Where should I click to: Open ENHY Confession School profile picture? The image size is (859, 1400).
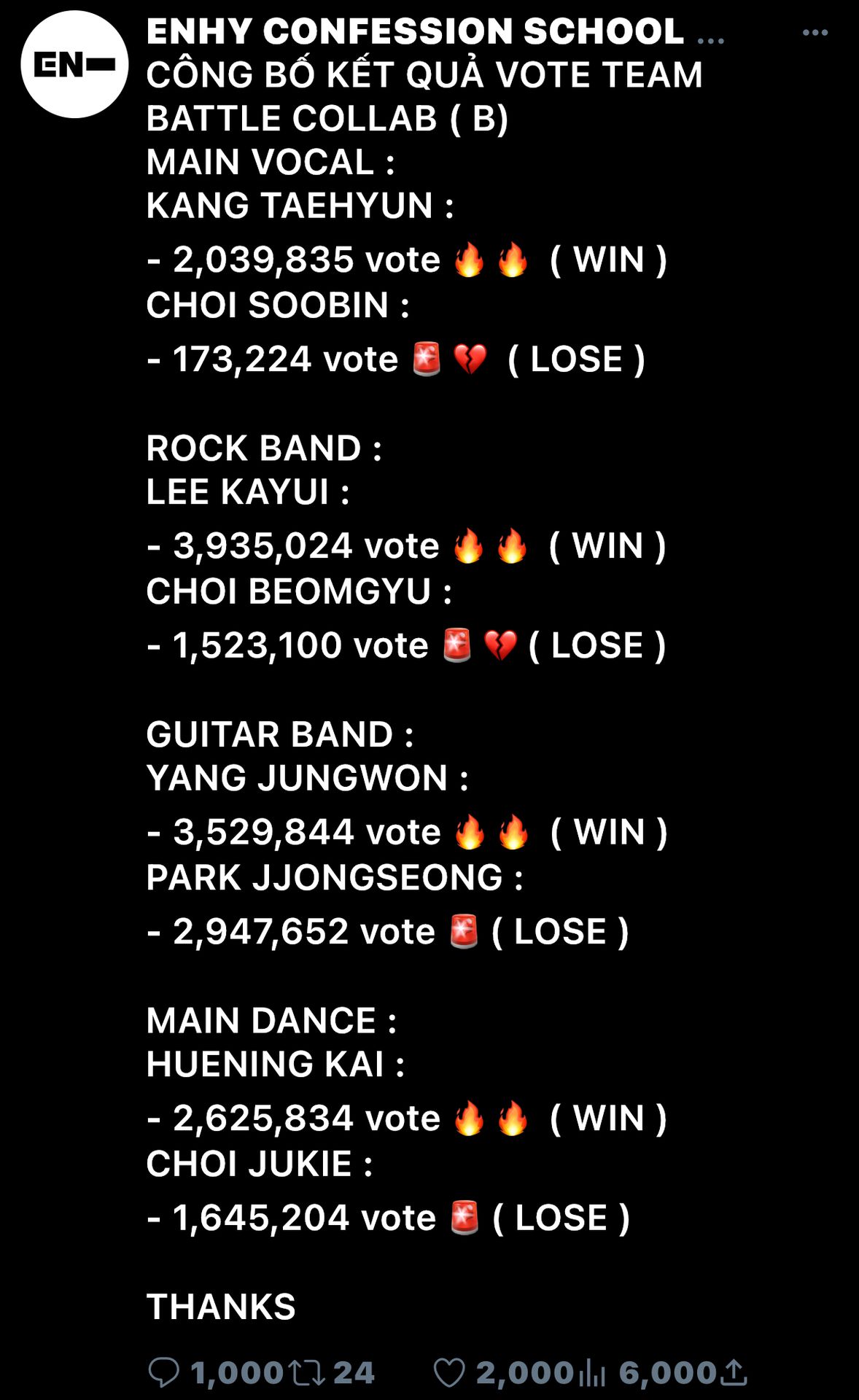coord(74,65)
